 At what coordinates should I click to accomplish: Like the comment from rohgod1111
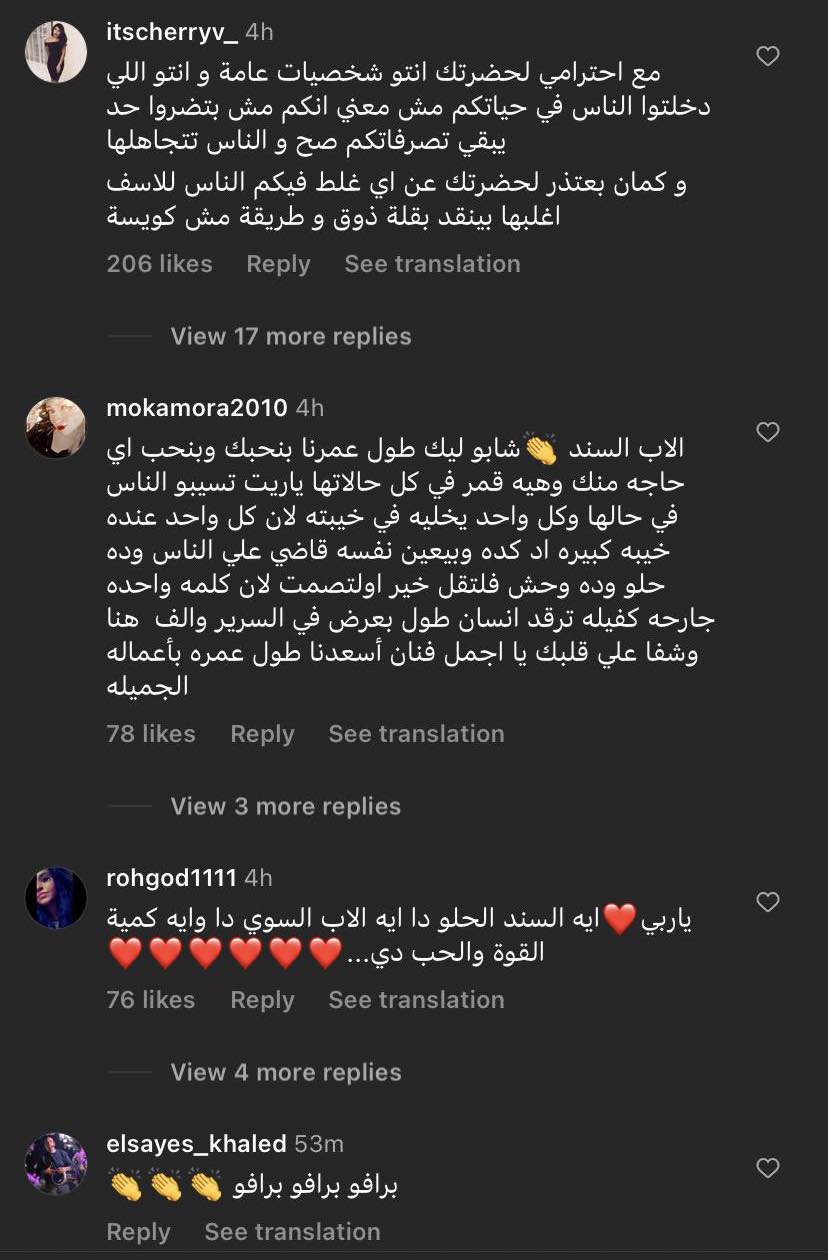pyautogui.click(x=767, y=902)
